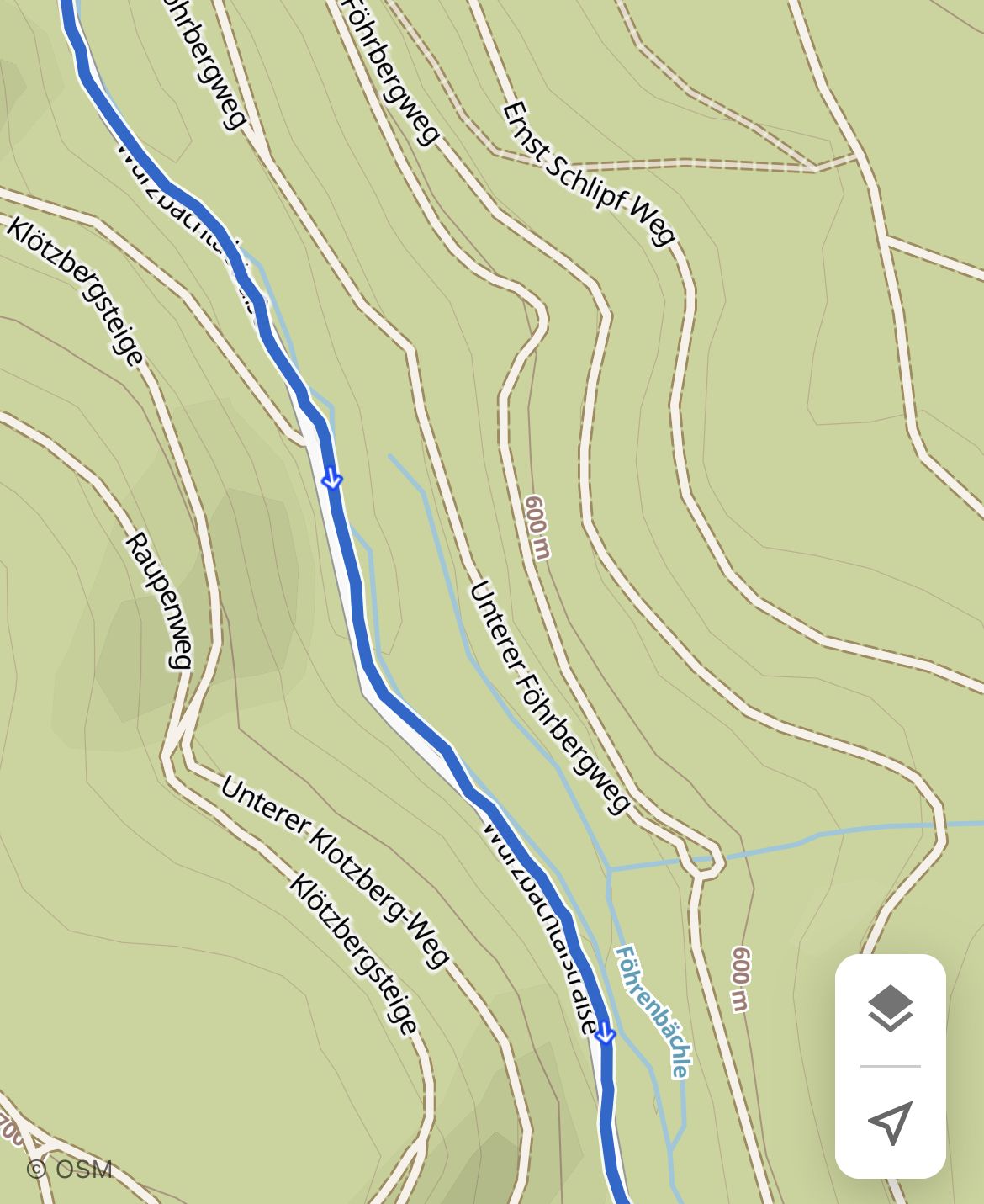Center the map on my location
Screen dimensions: 984x1204
(x=890, y=1122)
